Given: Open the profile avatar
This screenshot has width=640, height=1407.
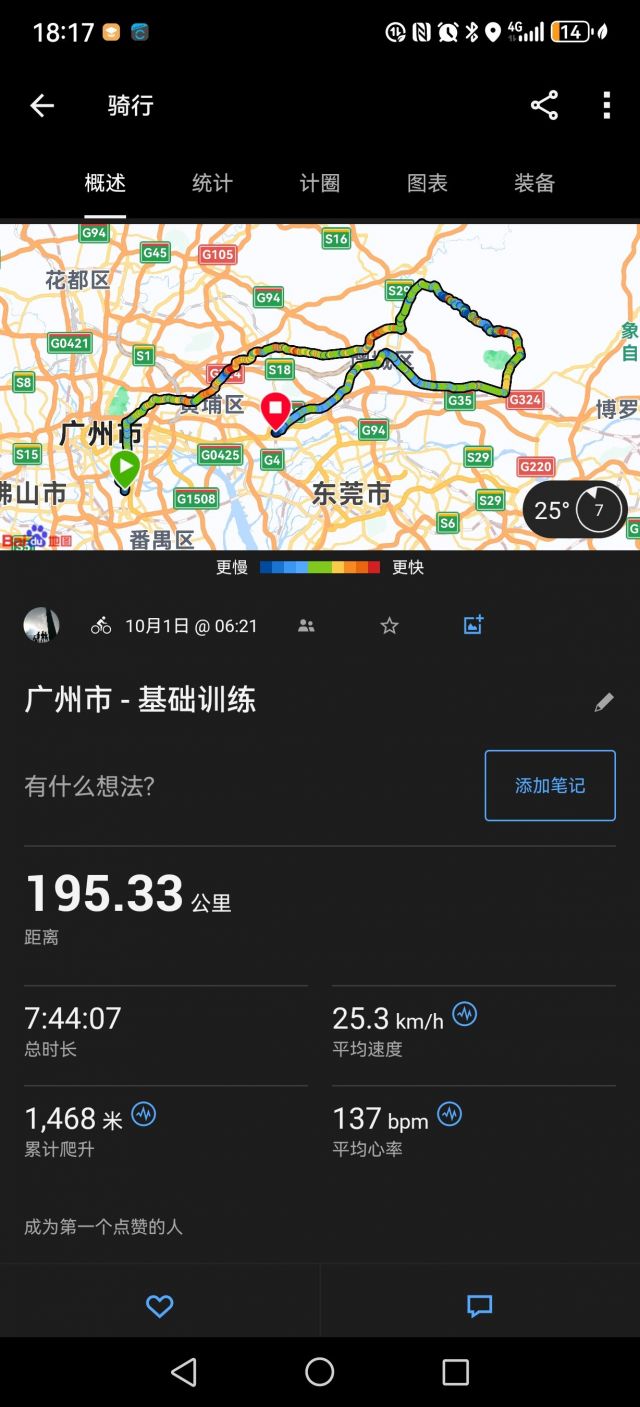Looking at the screenshot, I should (x=41, y=626).
